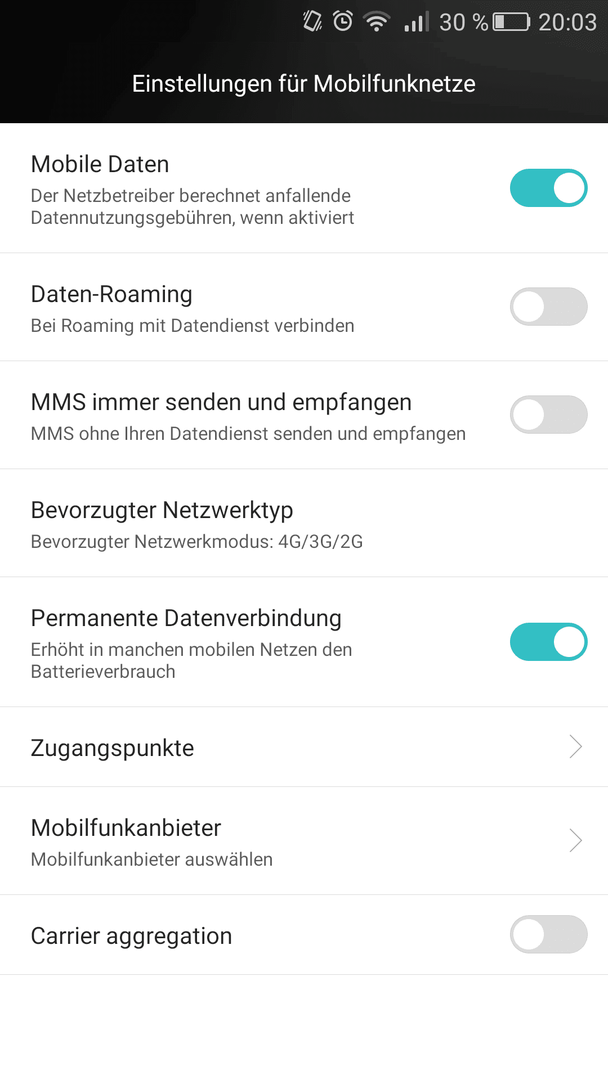Open Mobilfunkanbieter auswählen
Screen dimensions: 608x1080
click(304, 841)
